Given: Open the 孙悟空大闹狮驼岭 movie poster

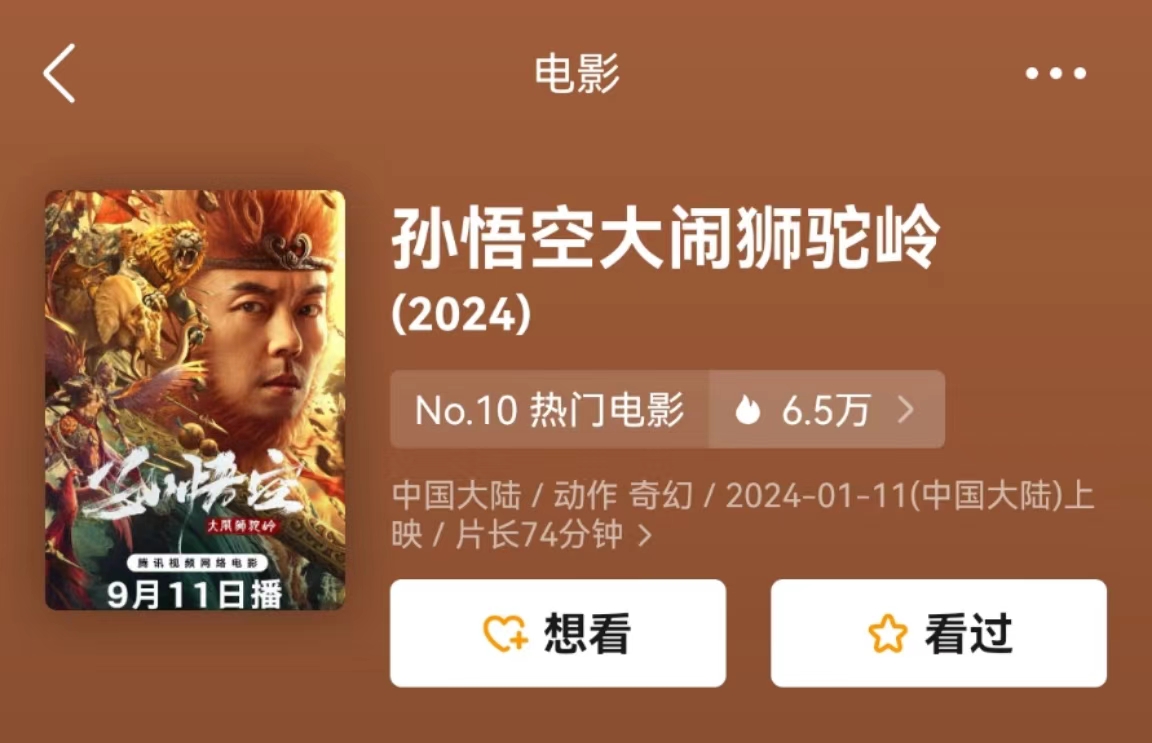Looking at the screenshot, I should [x=195, y=400].
